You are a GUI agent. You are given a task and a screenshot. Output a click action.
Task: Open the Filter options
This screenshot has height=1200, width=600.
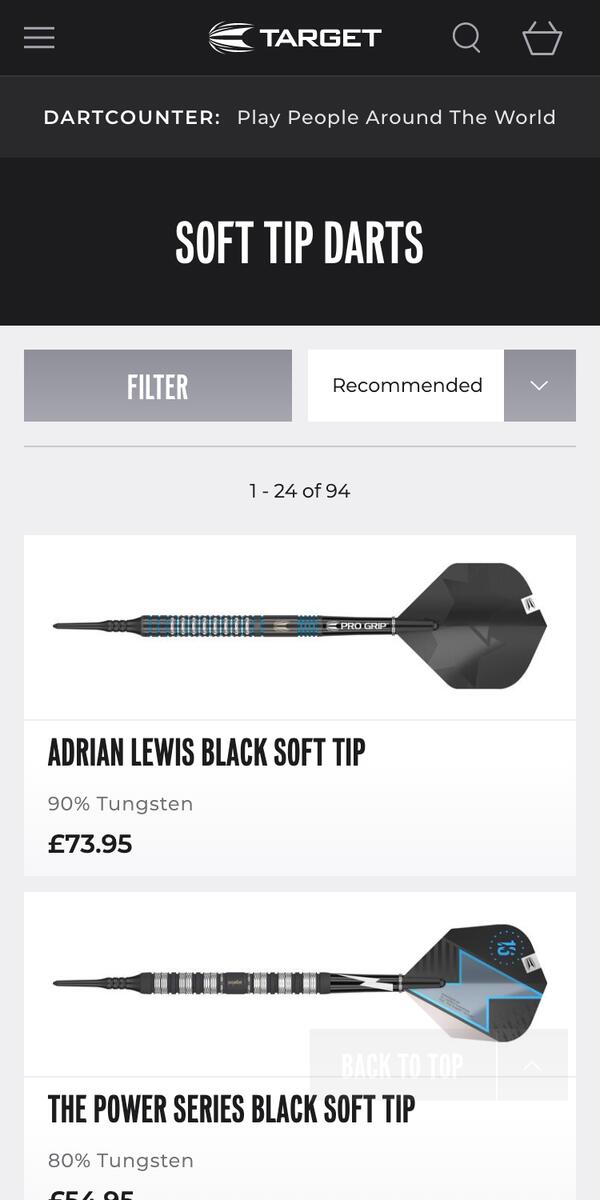158,386
